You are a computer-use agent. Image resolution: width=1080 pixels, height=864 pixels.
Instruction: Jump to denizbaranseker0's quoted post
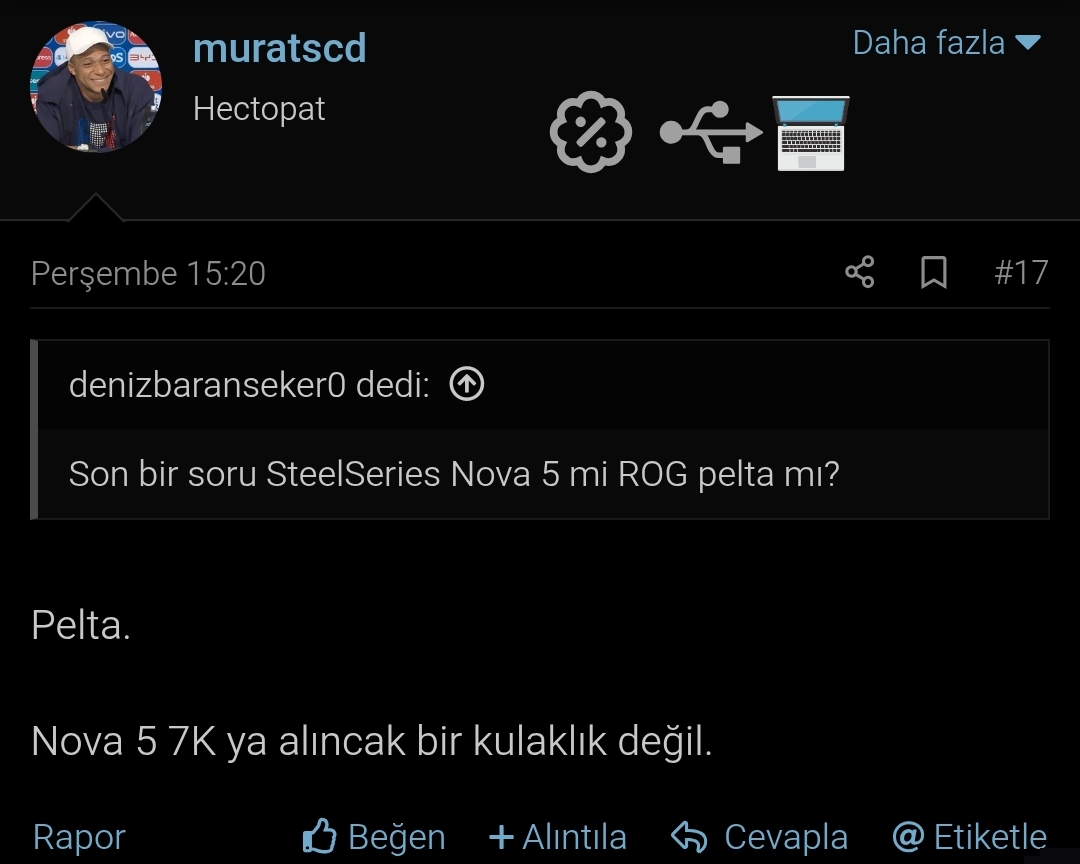tap(467, 384)
